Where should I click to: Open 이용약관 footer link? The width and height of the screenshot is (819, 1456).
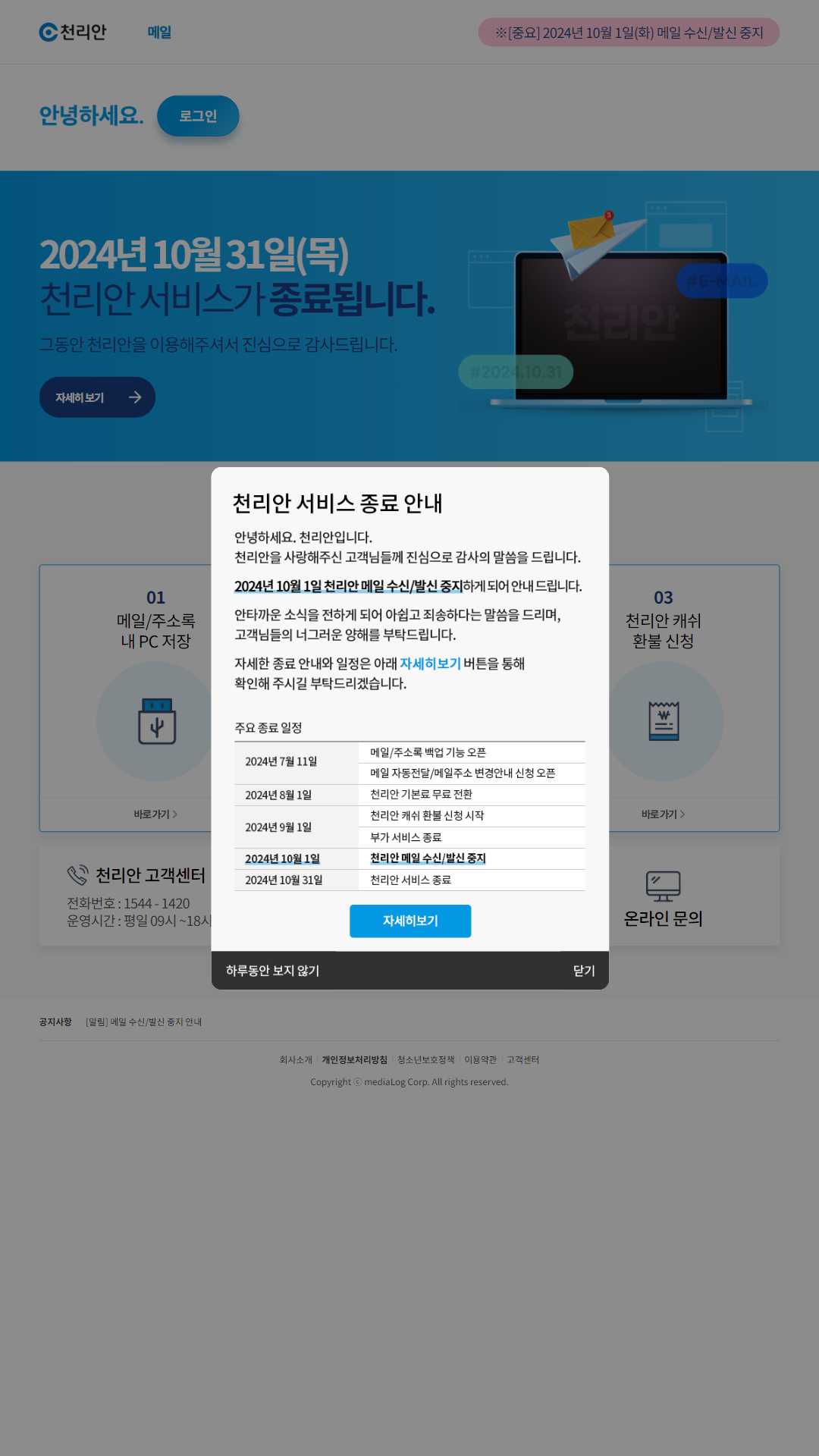tap(480, 1060)
